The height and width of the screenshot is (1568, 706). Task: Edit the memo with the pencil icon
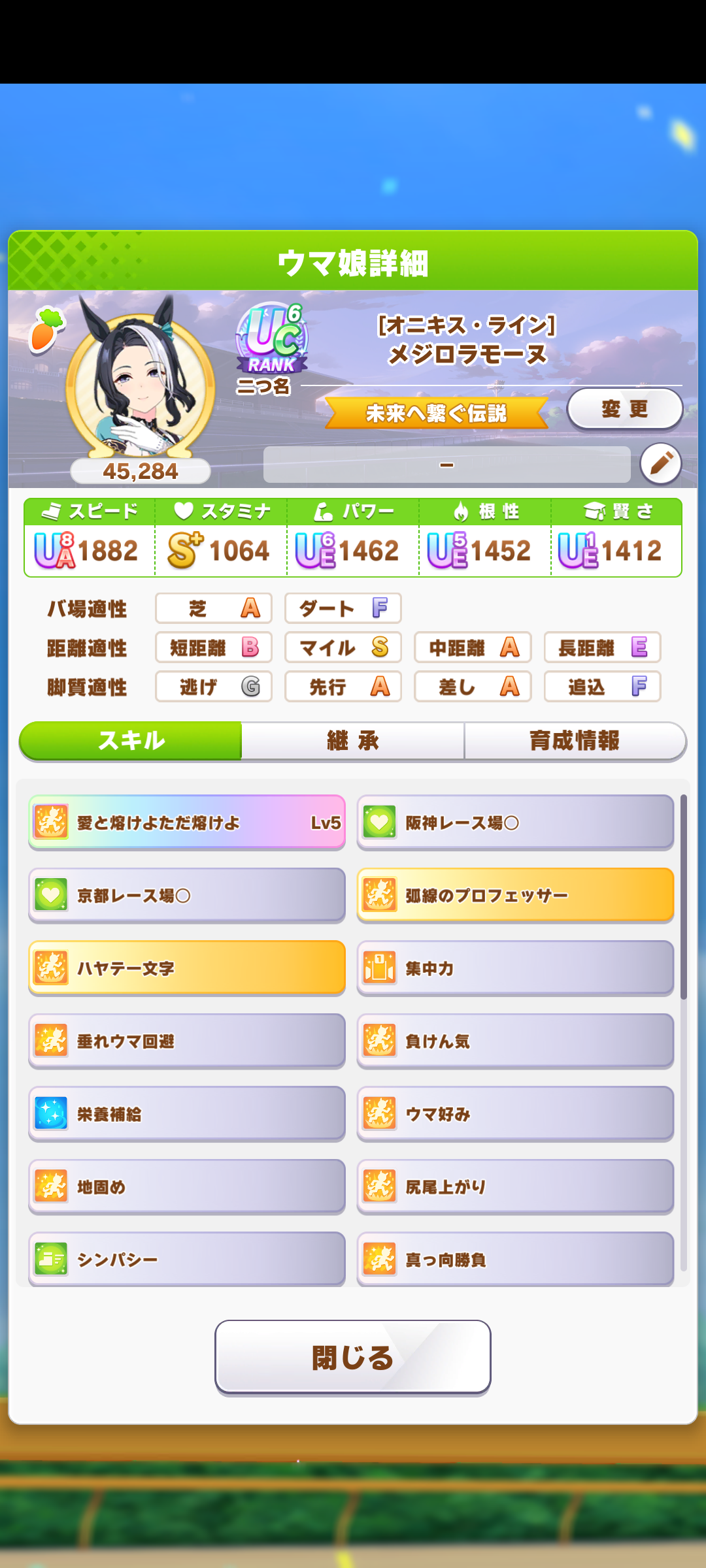pyautogui.click(x=660, y=464)
